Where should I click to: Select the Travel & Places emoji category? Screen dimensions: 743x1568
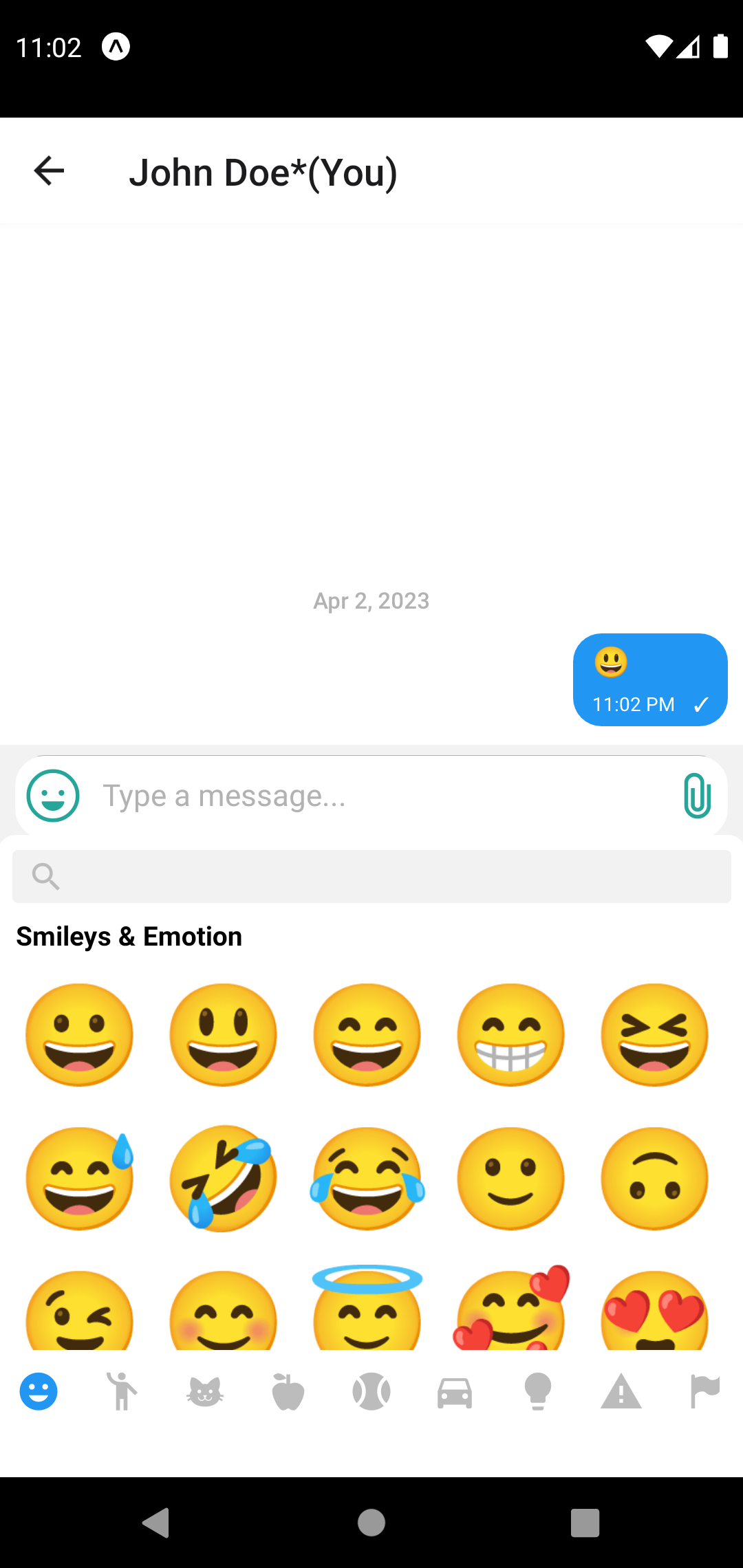(455, 1391)
